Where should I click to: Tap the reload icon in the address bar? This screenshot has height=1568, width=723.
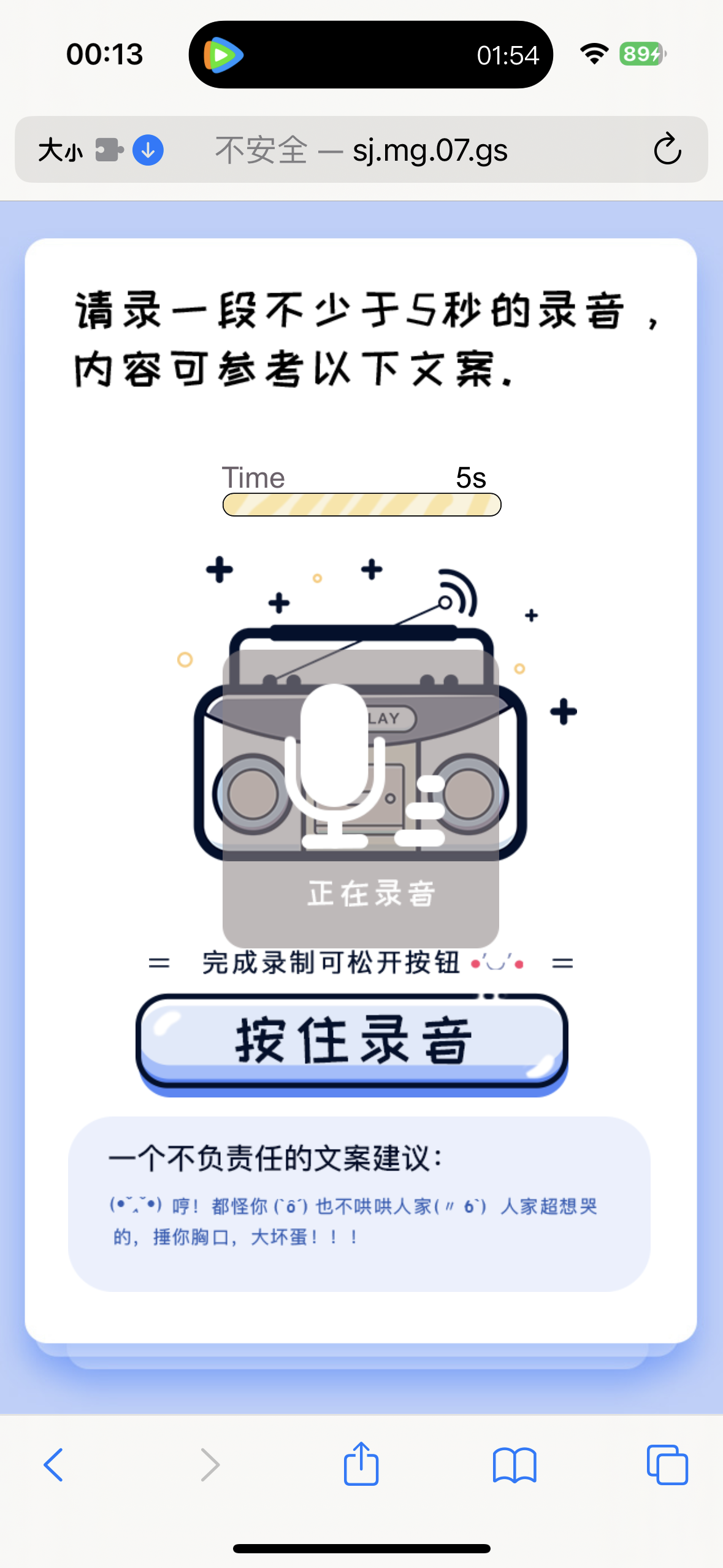668,149
